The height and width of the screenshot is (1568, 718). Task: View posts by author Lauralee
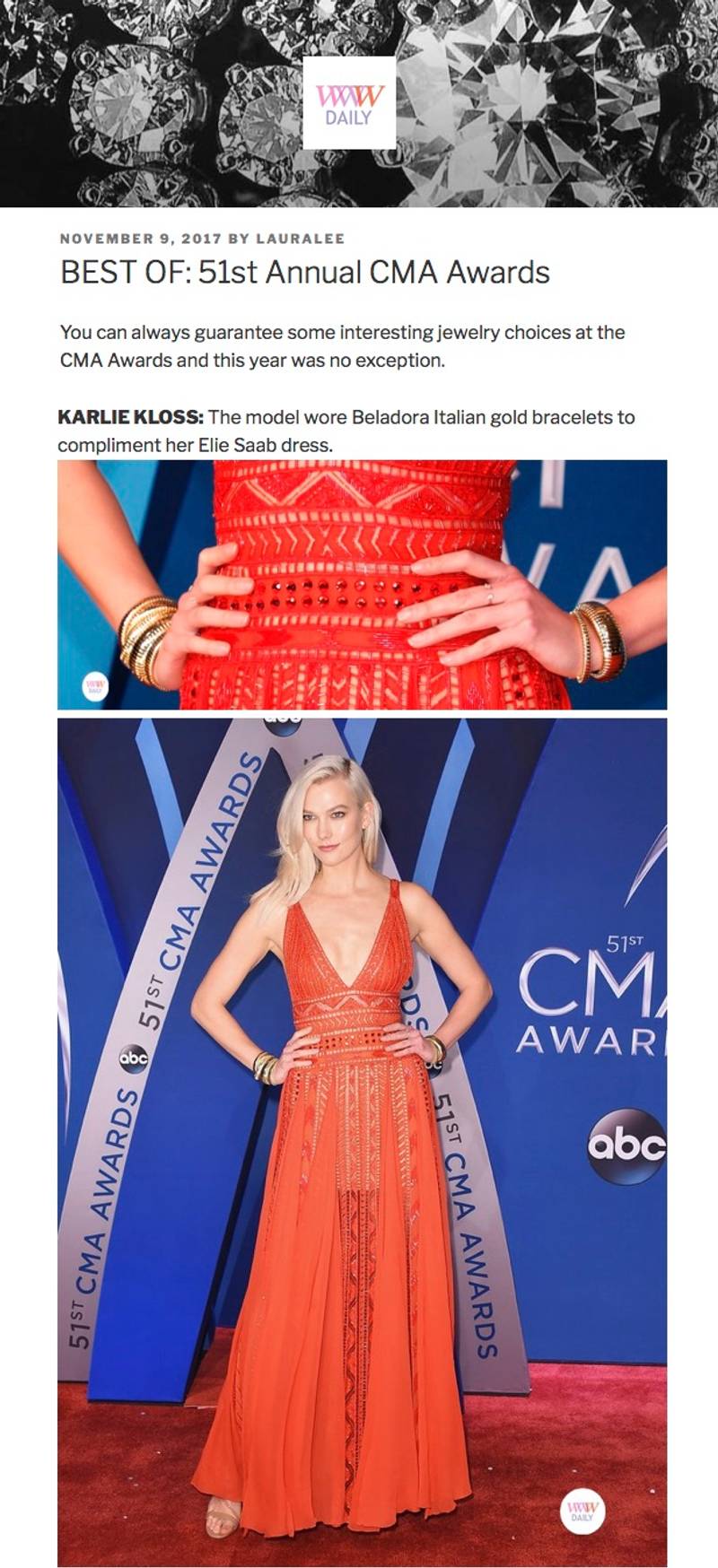(x=300, y=239)
